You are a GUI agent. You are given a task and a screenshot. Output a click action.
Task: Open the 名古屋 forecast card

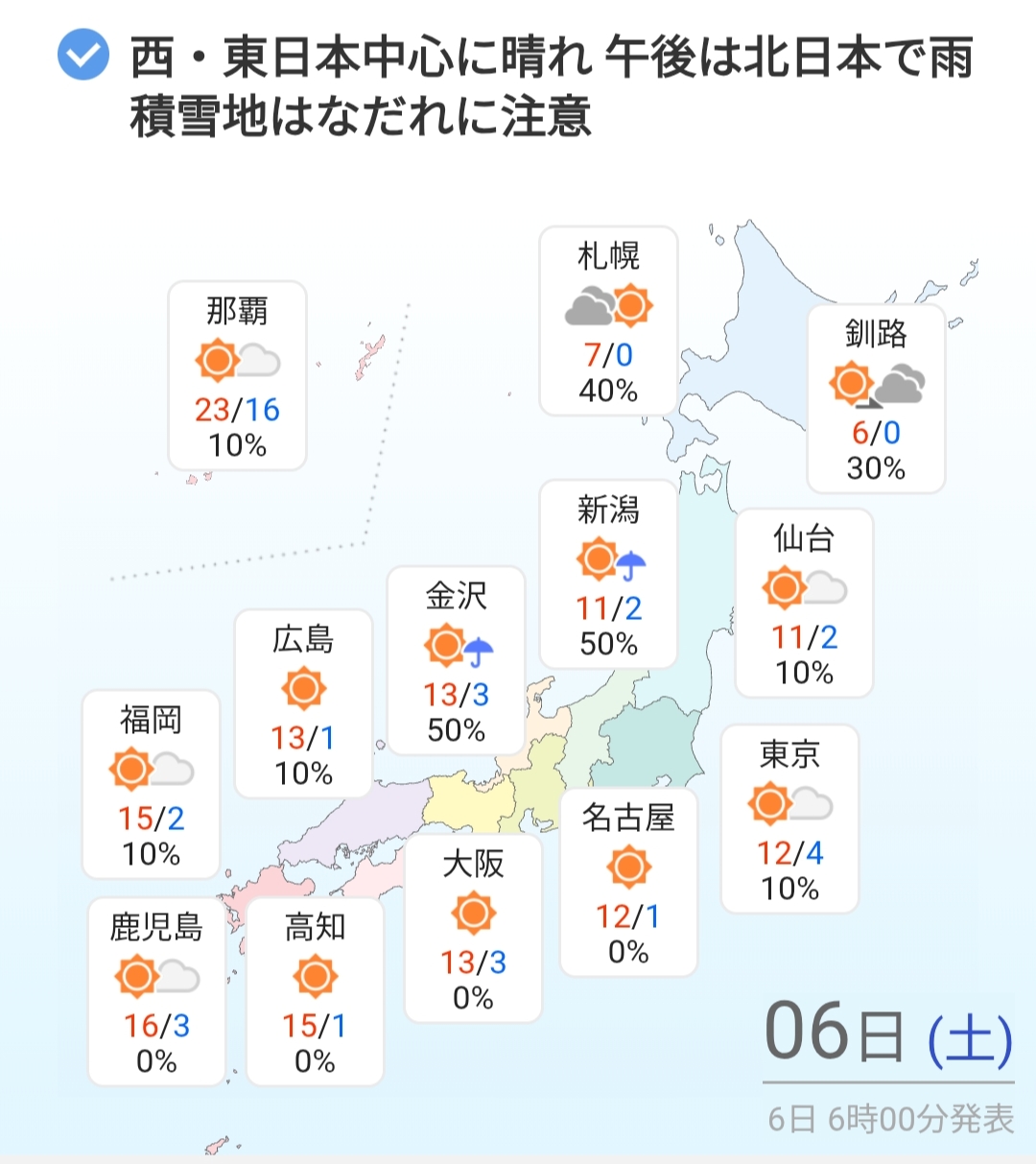[628, 883]
